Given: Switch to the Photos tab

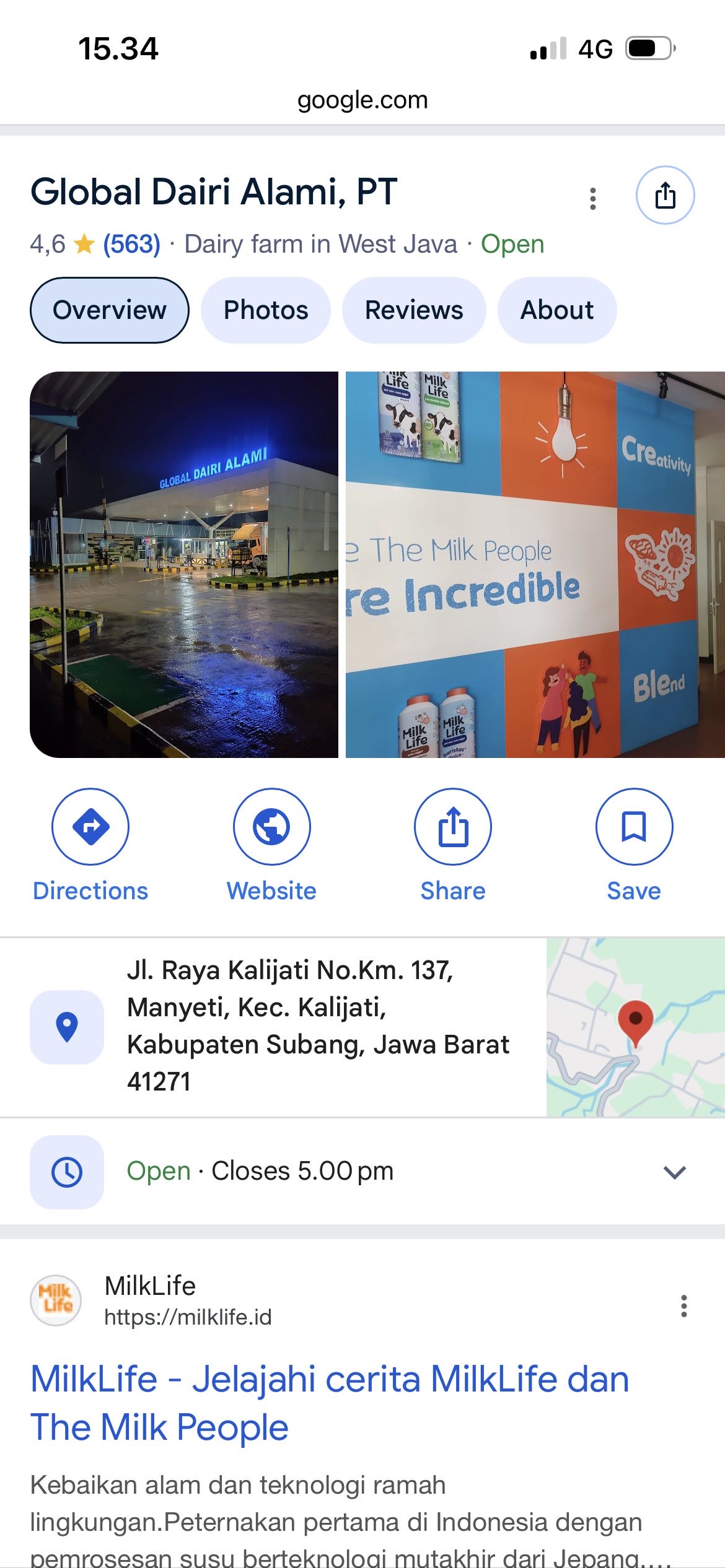Looking at the screenshot, I should tap(266, 310).
